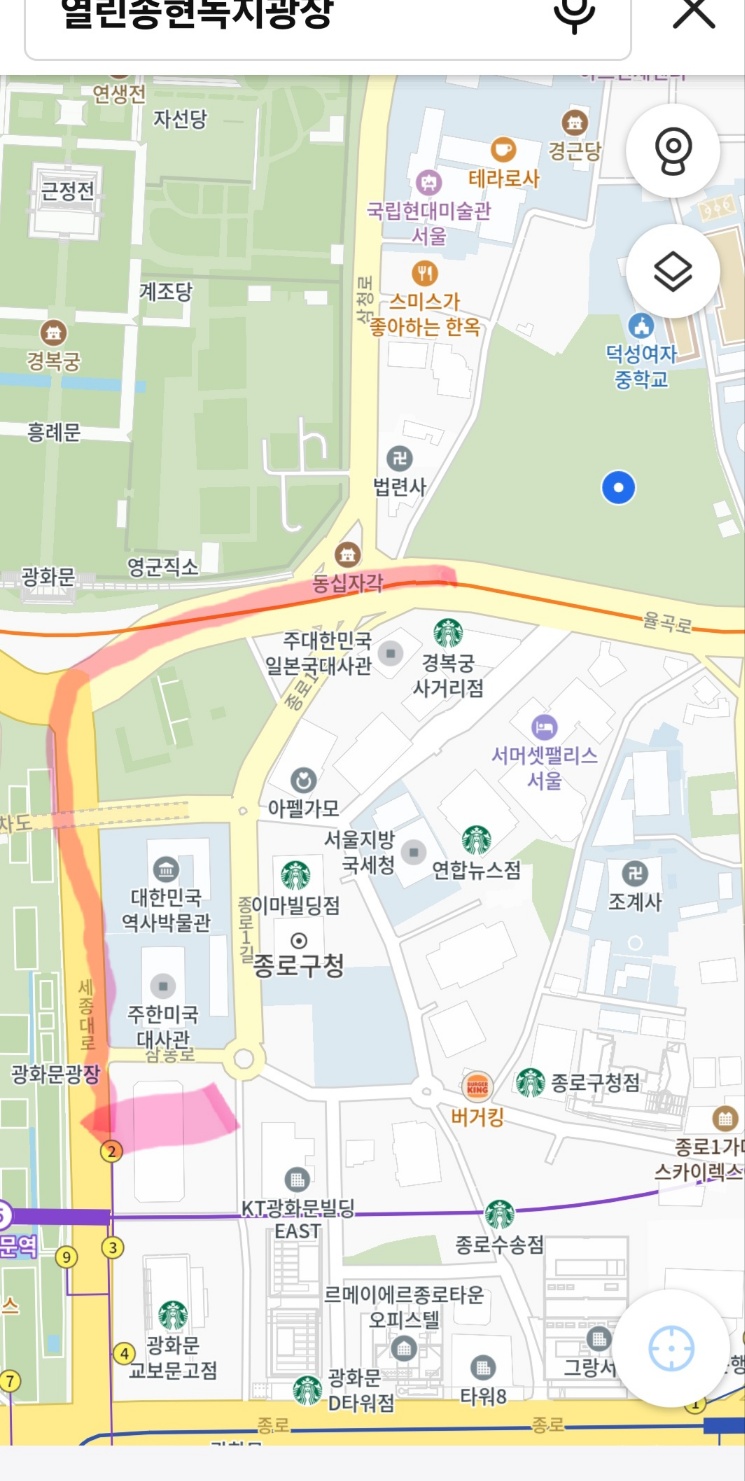
Task: Open the 덕성여자중학교 school marker
Action: click(641, 326)
